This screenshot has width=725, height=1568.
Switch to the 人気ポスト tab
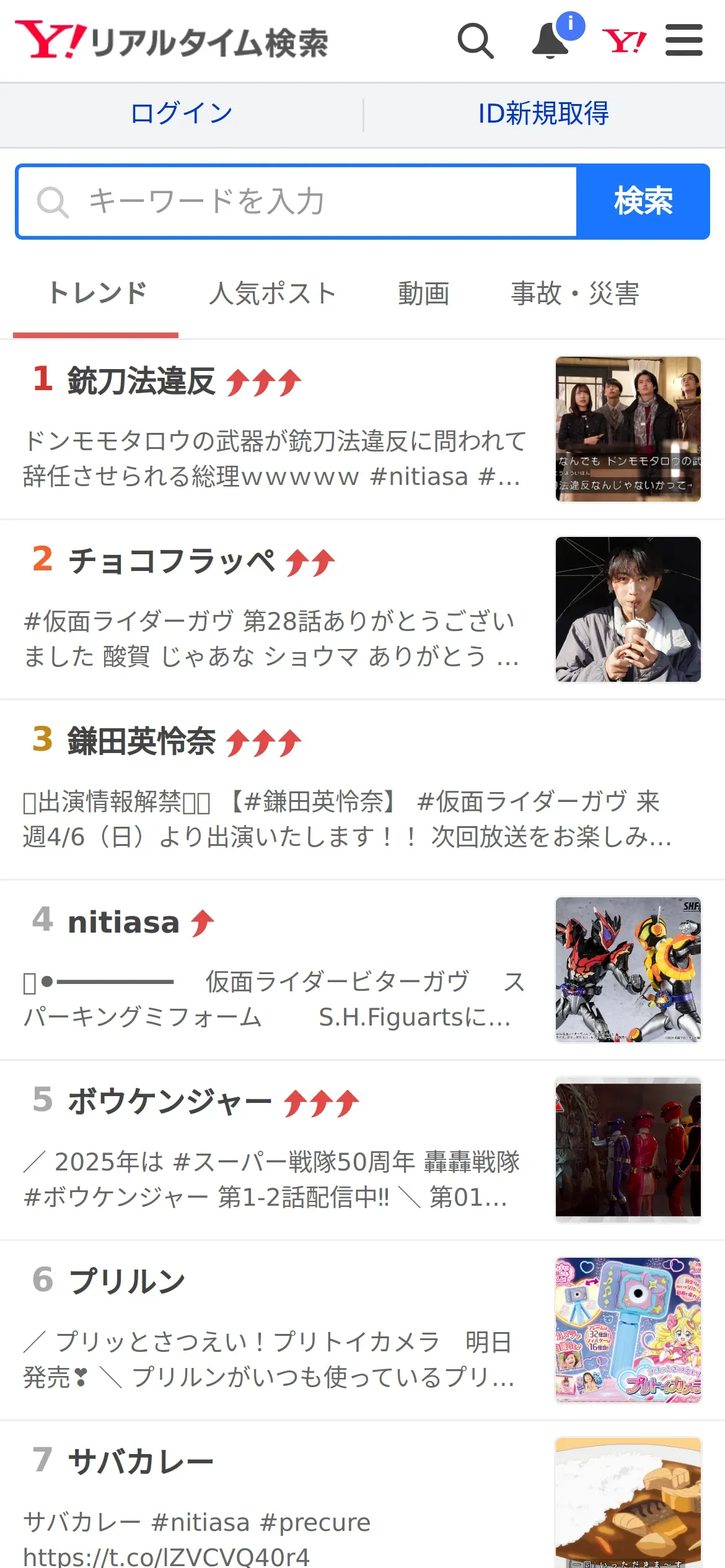(272, 294)
